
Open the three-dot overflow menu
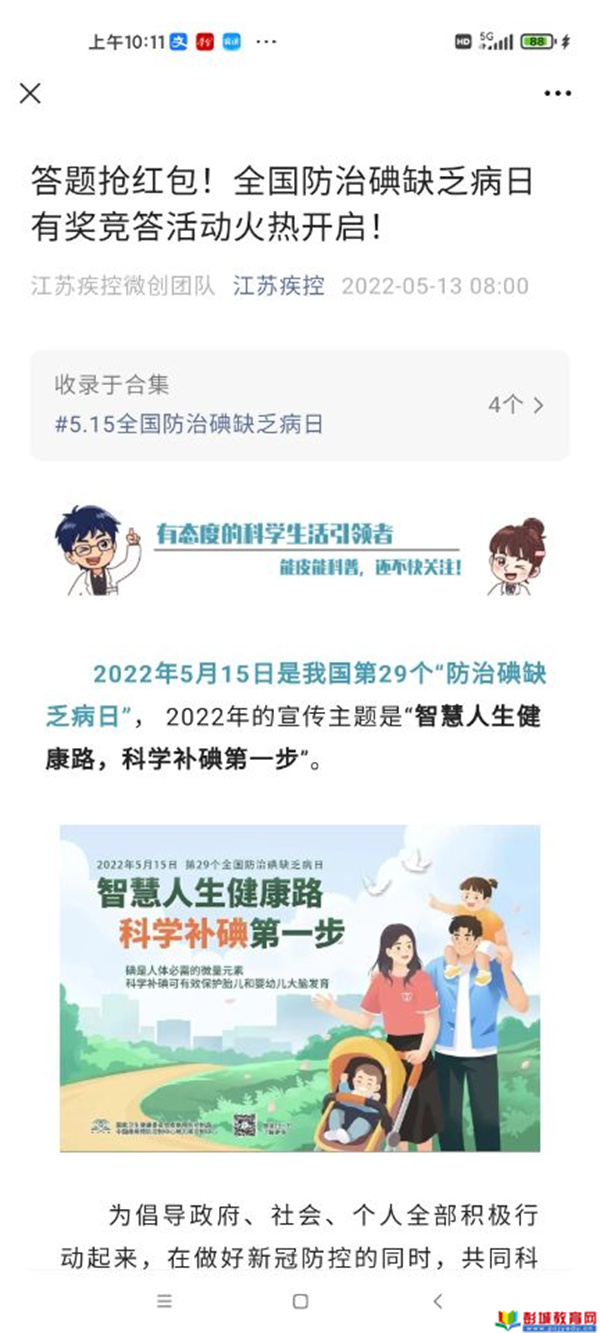click(x=557, y=93)
